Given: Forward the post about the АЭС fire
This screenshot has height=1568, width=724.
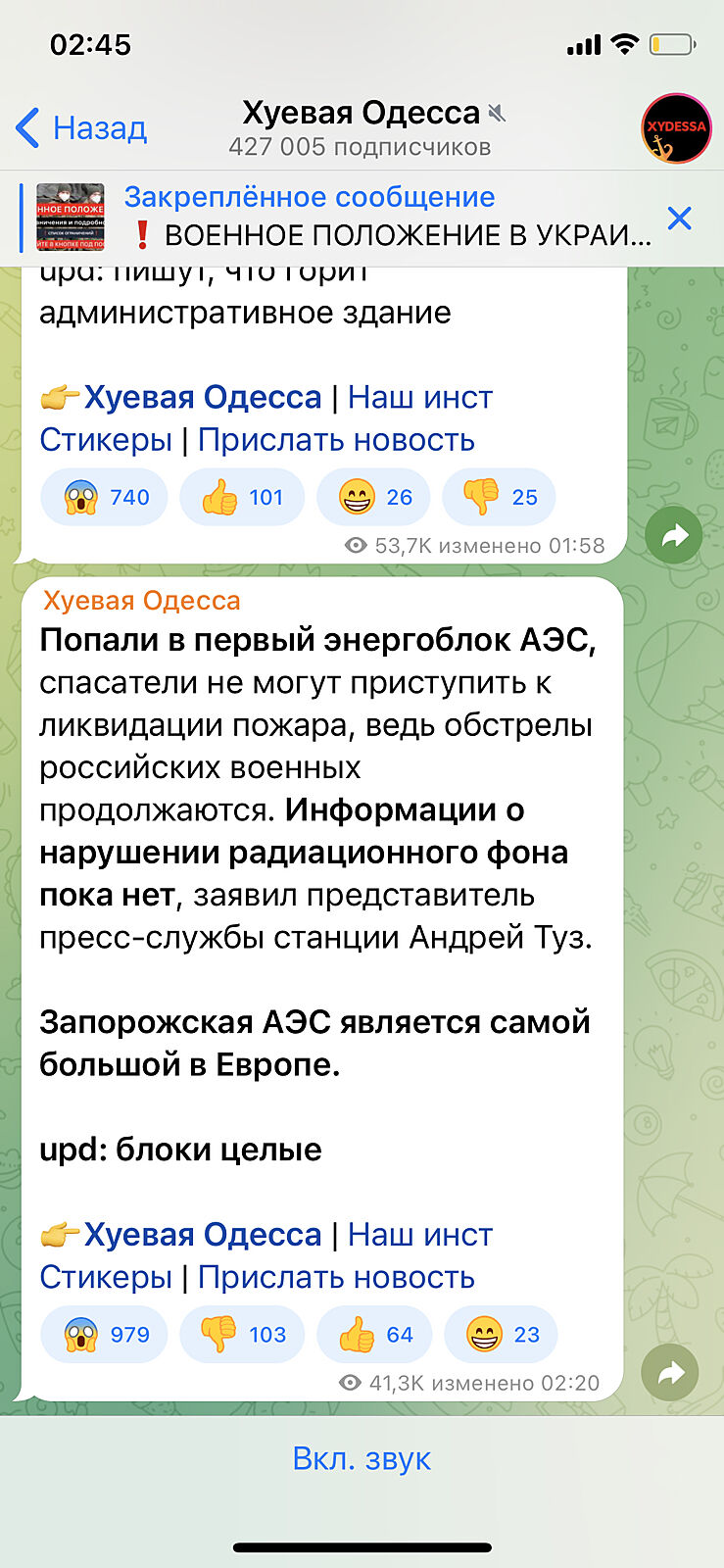Looking at the screenshot, I should [x=670, y=1373].
